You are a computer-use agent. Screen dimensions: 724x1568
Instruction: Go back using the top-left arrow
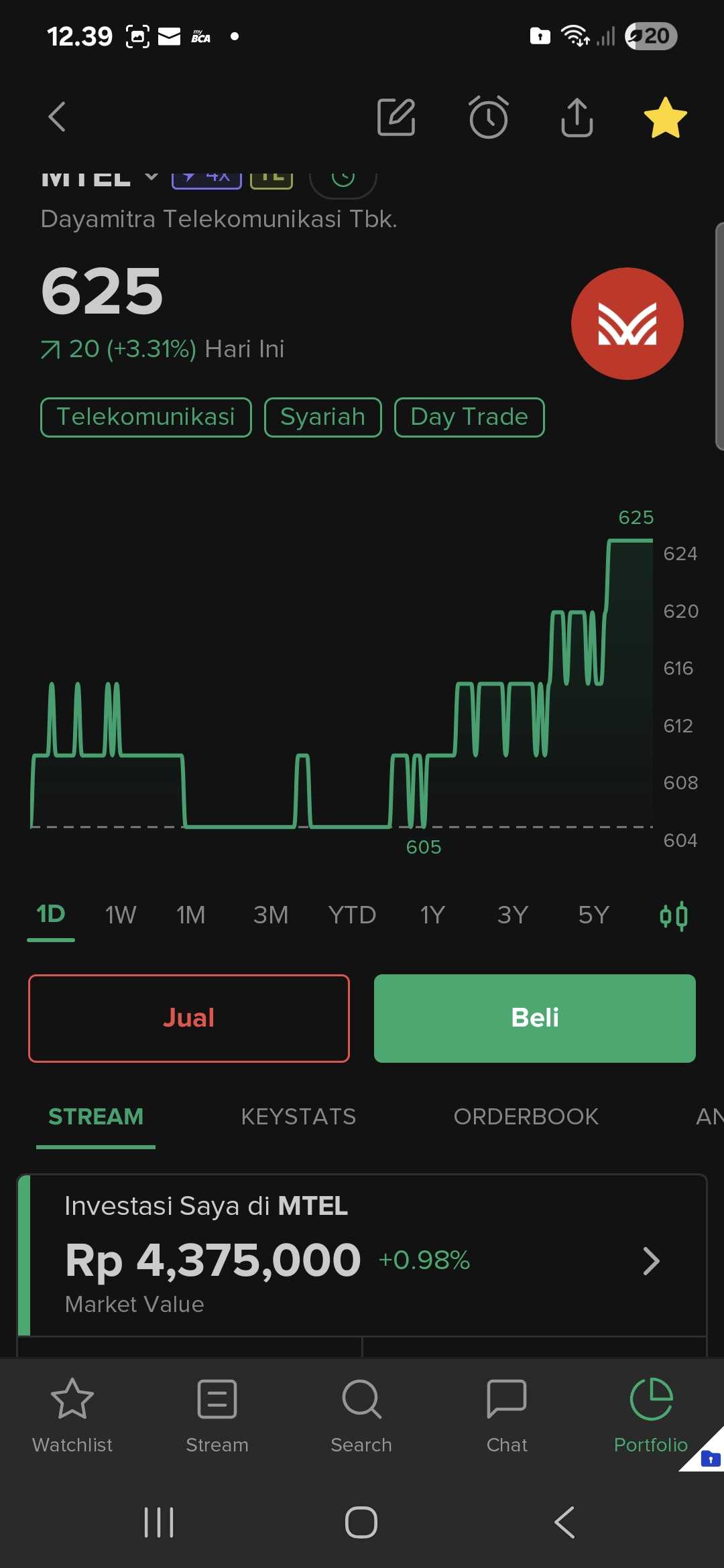58,117
